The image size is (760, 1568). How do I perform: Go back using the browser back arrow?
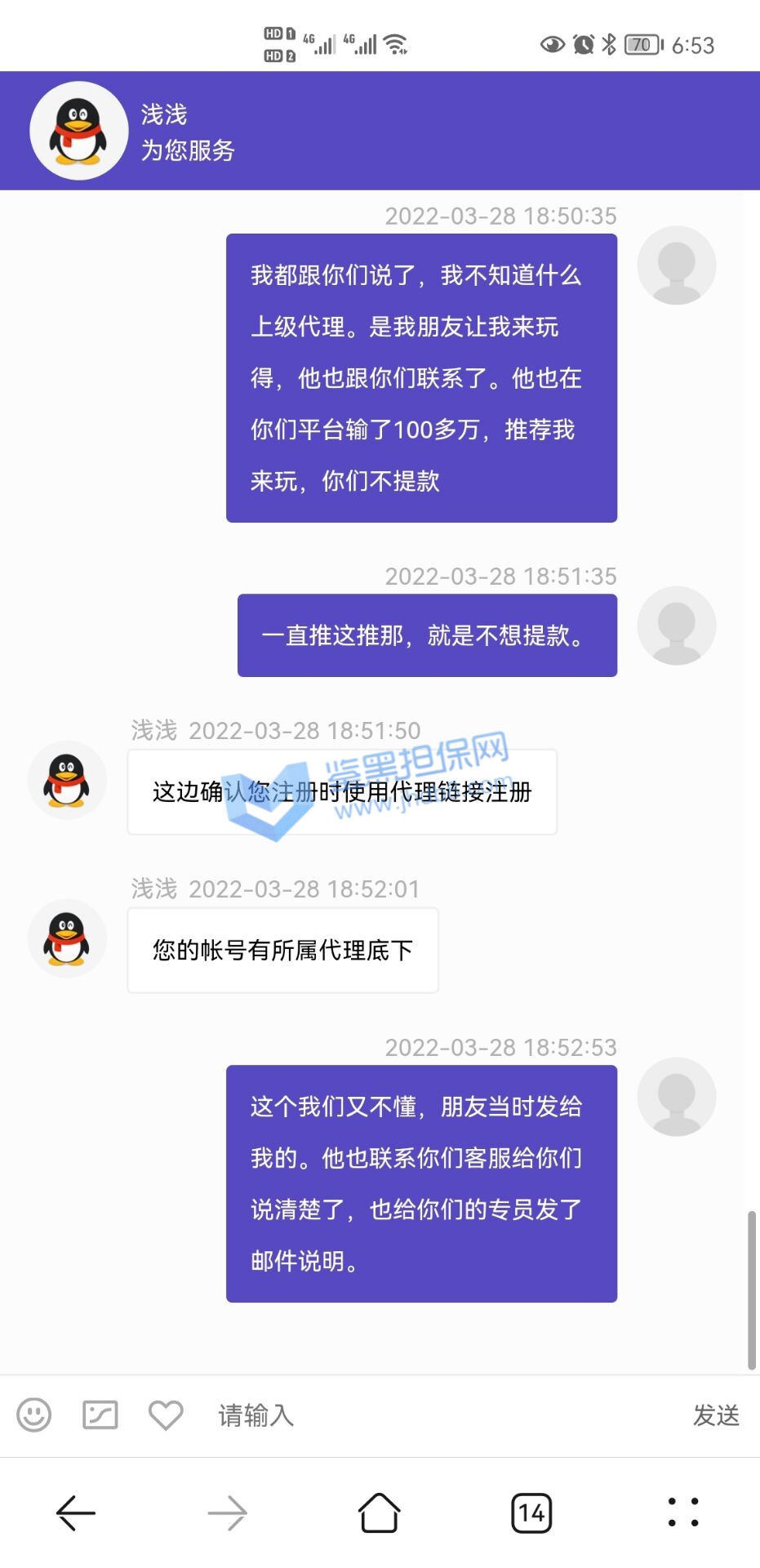click(76, 1513)
